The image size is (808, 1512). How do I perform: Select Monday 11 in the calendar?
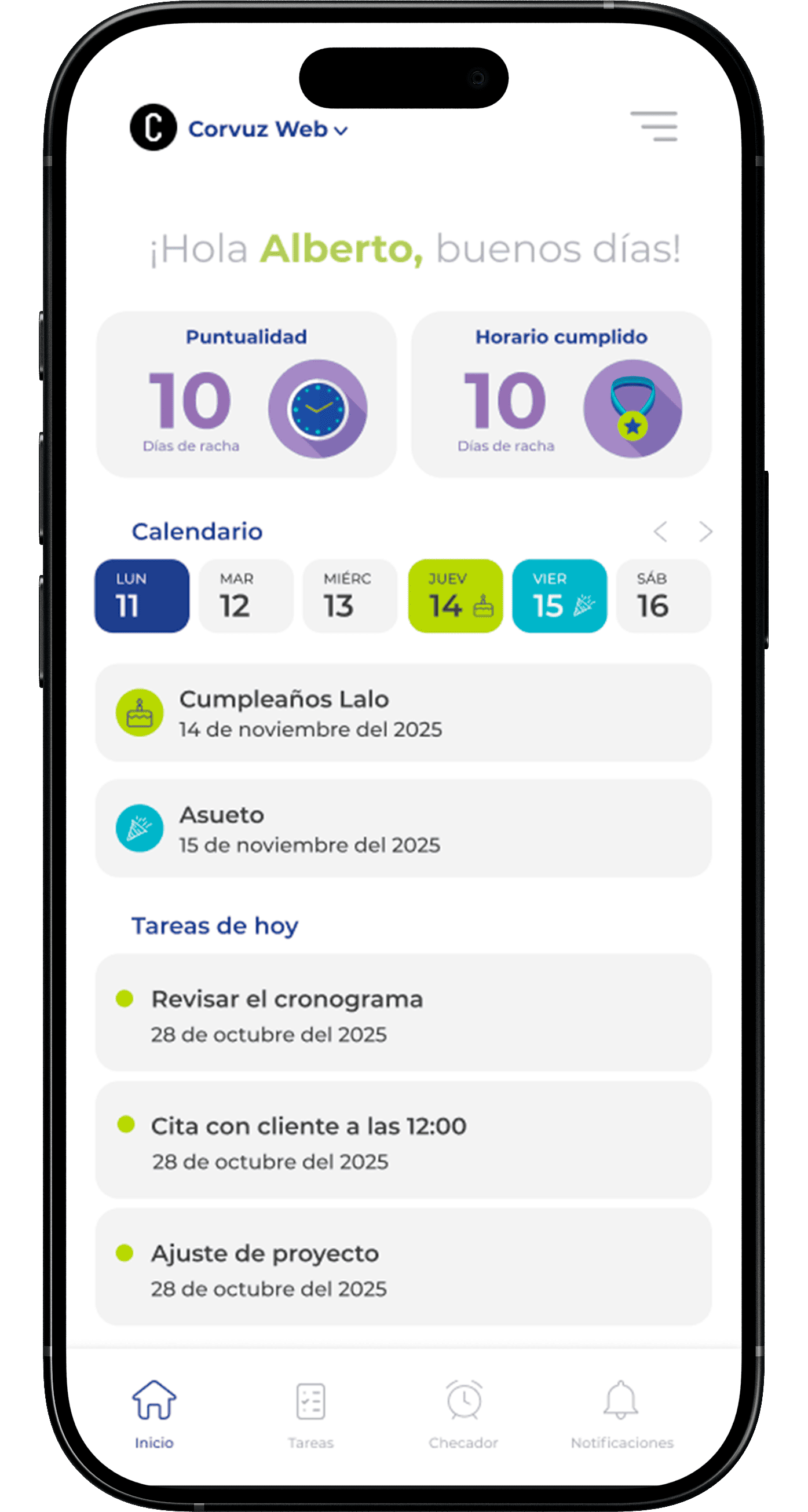pyautogui.click(x=142, y=596)
